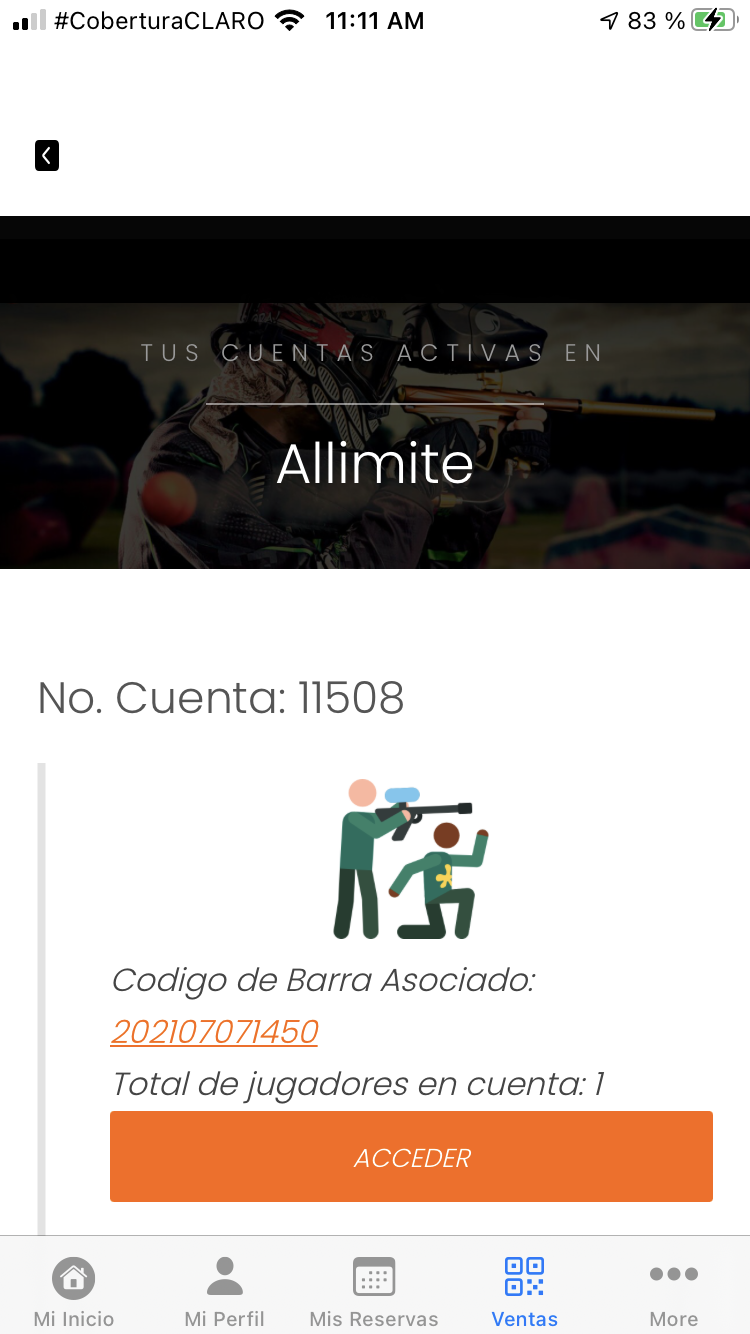Go back using the top-left arrow
The width and height of the screenshot is (750, 1334).
[47, 155]
